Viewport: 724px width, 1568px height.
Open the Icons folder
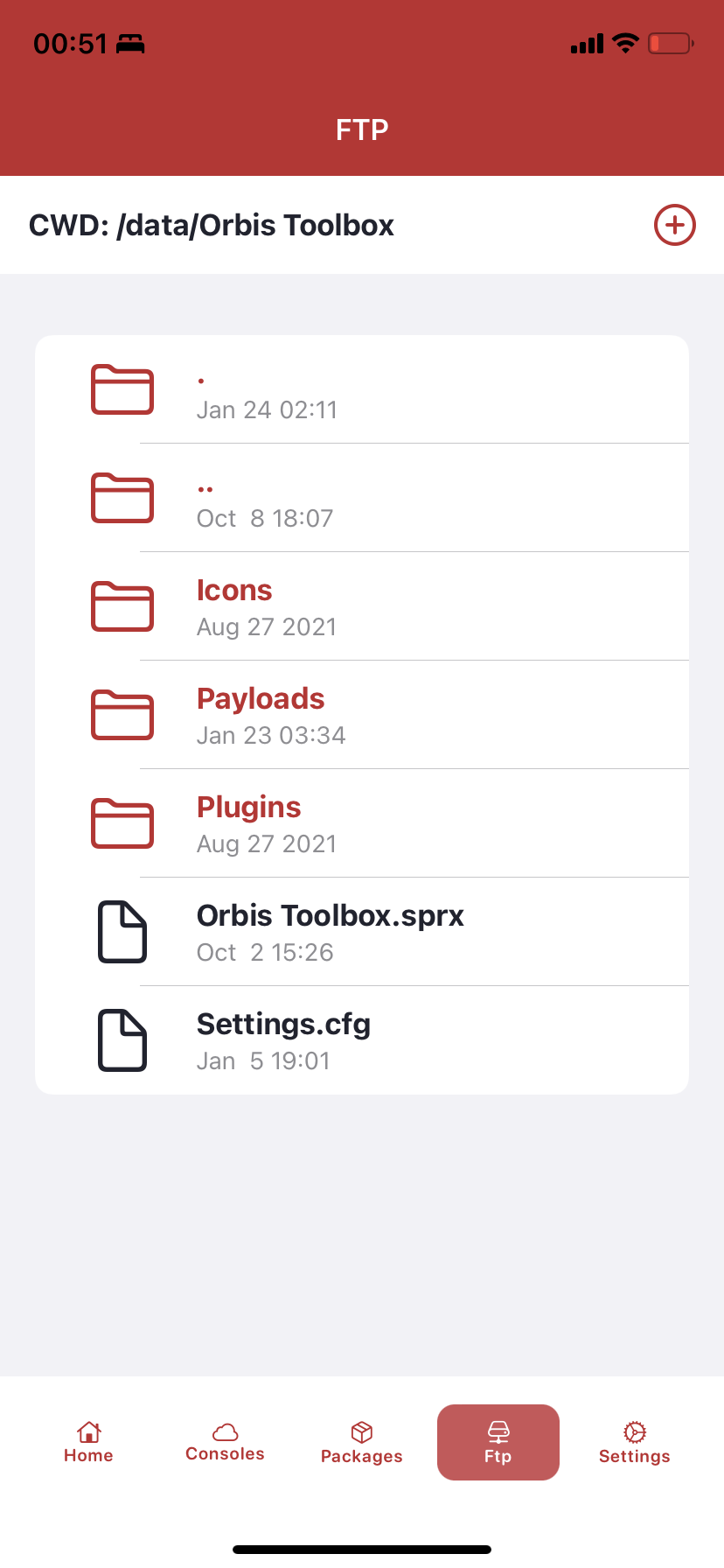(362, 606)
